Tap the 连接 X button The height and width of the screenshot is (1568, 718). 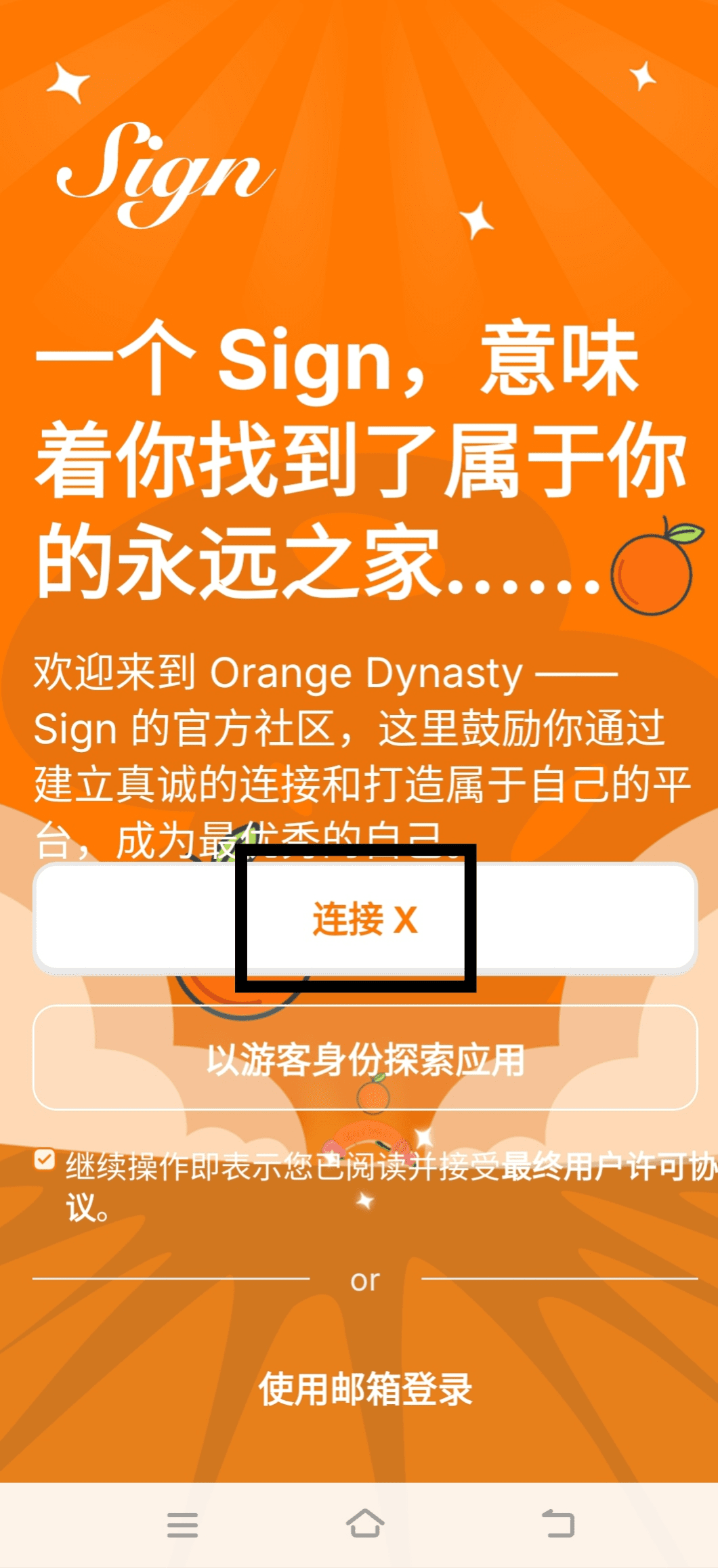[364, 919]
